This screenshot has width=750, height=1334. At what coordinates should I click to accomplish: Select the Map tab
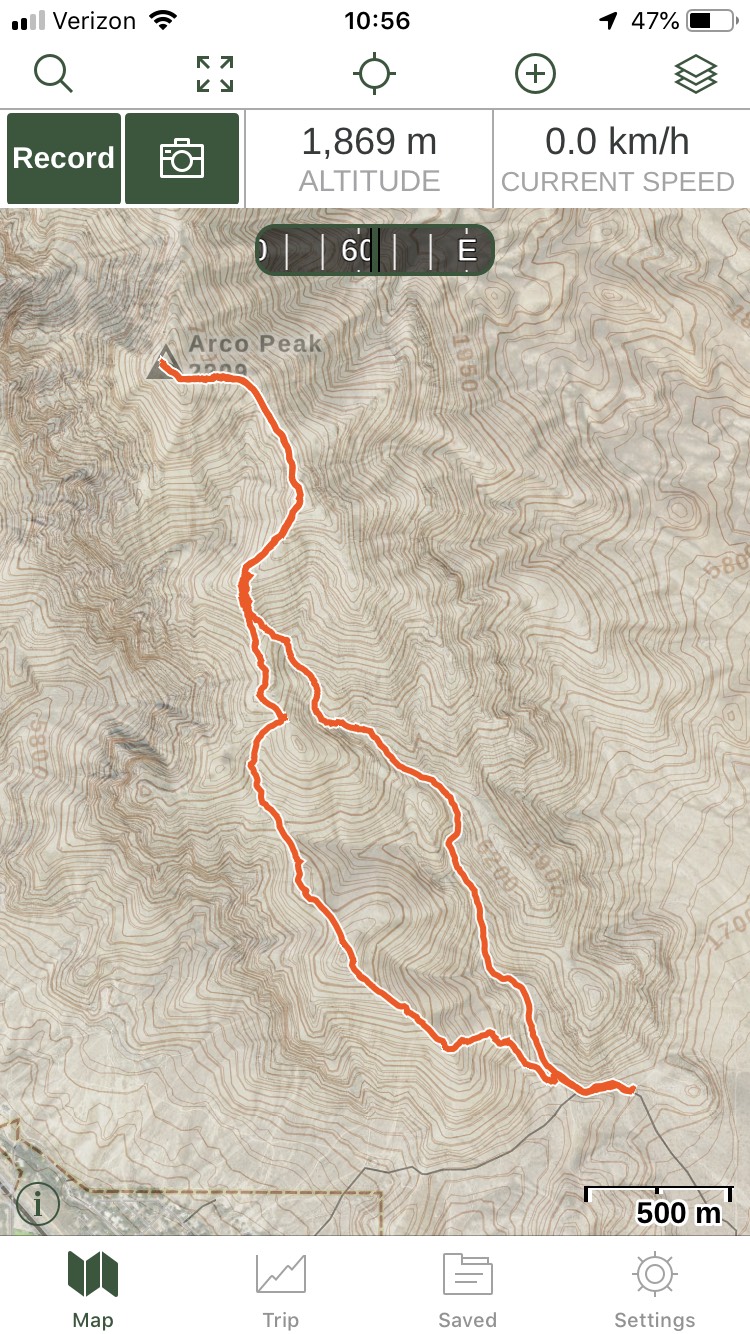pyautogui.click(x=93, y=1290)
